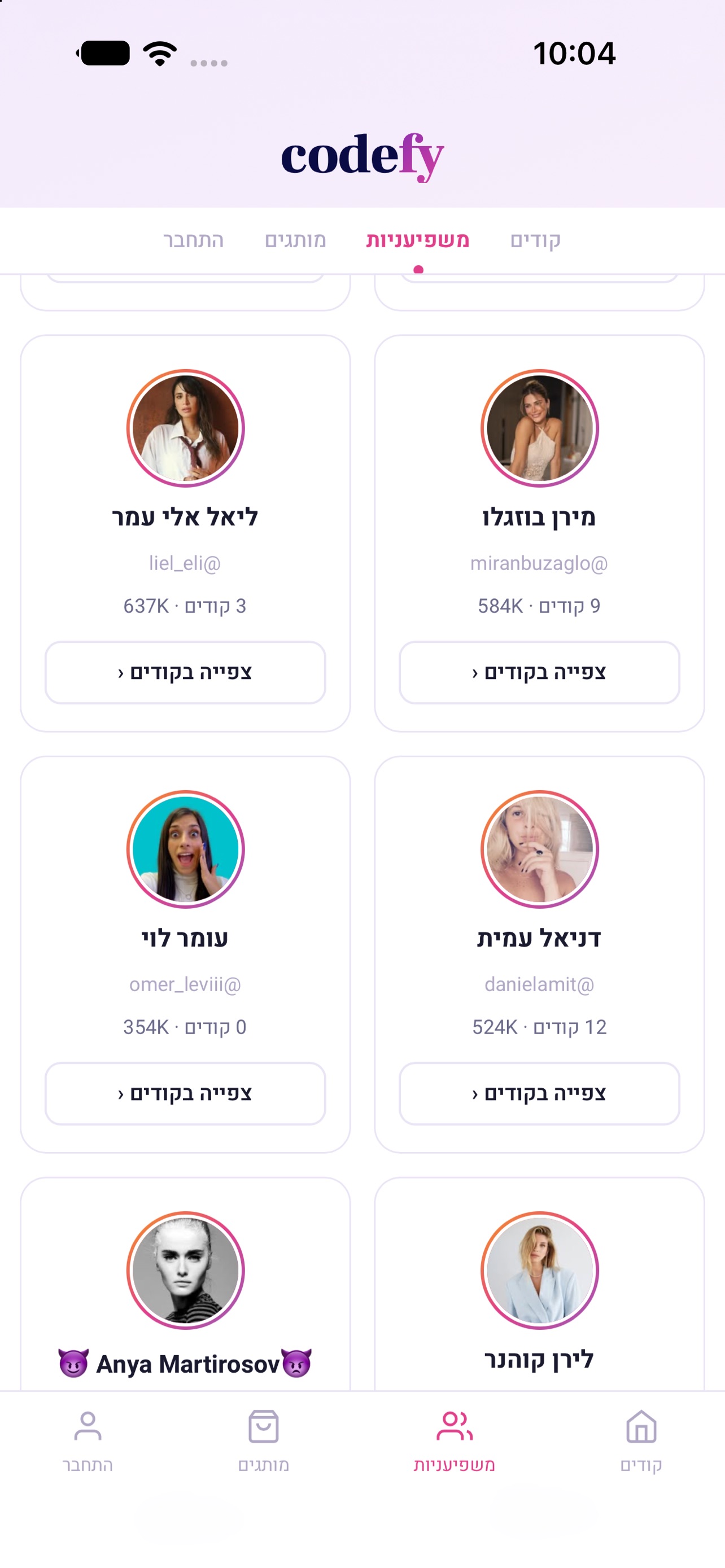Open לירן קוהנר's influencer card
Image resolution: width=725 pixels, height=1568 pixels.
coord(539,1284)
